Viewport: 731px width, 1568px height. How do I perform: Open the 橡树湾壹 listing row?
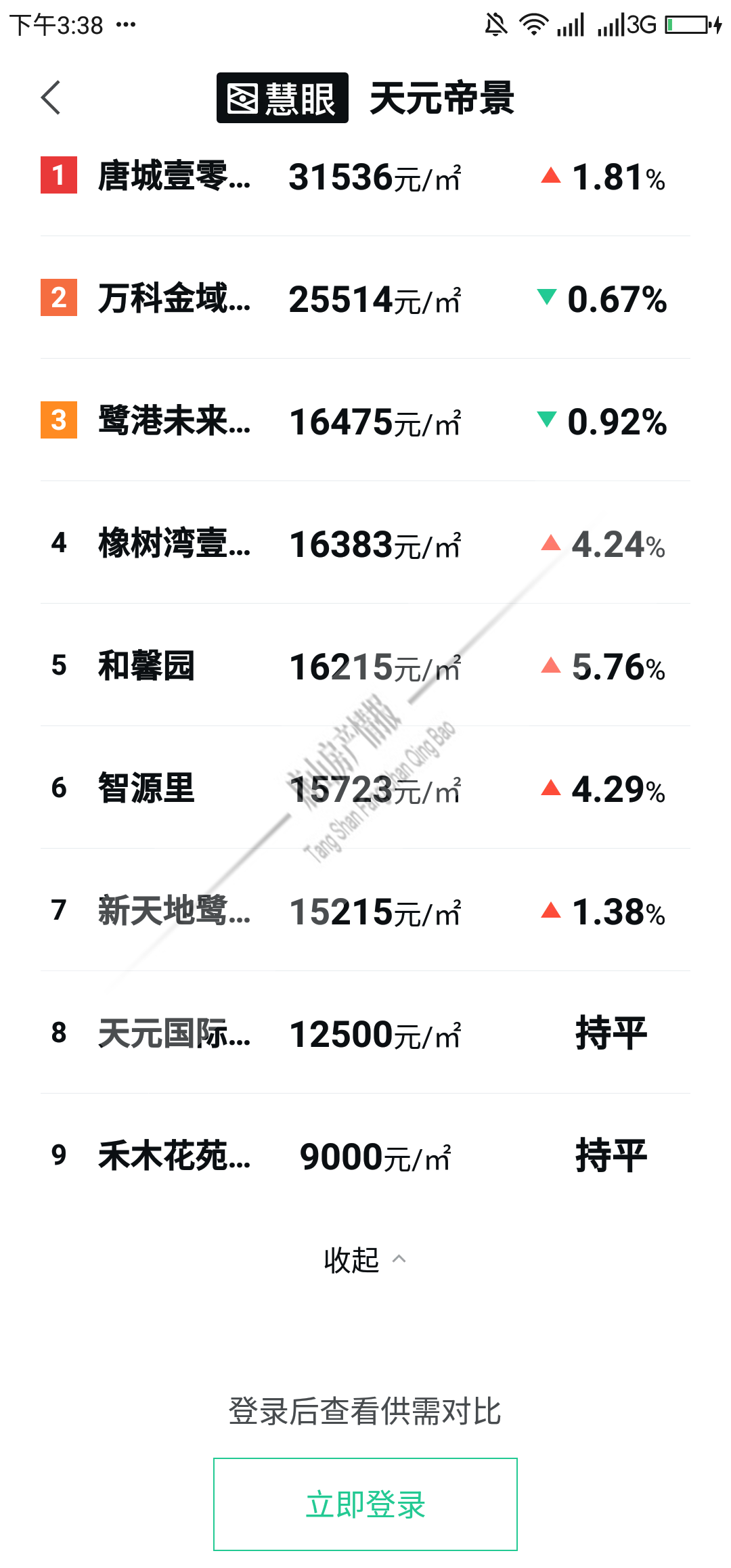point(365,544)
